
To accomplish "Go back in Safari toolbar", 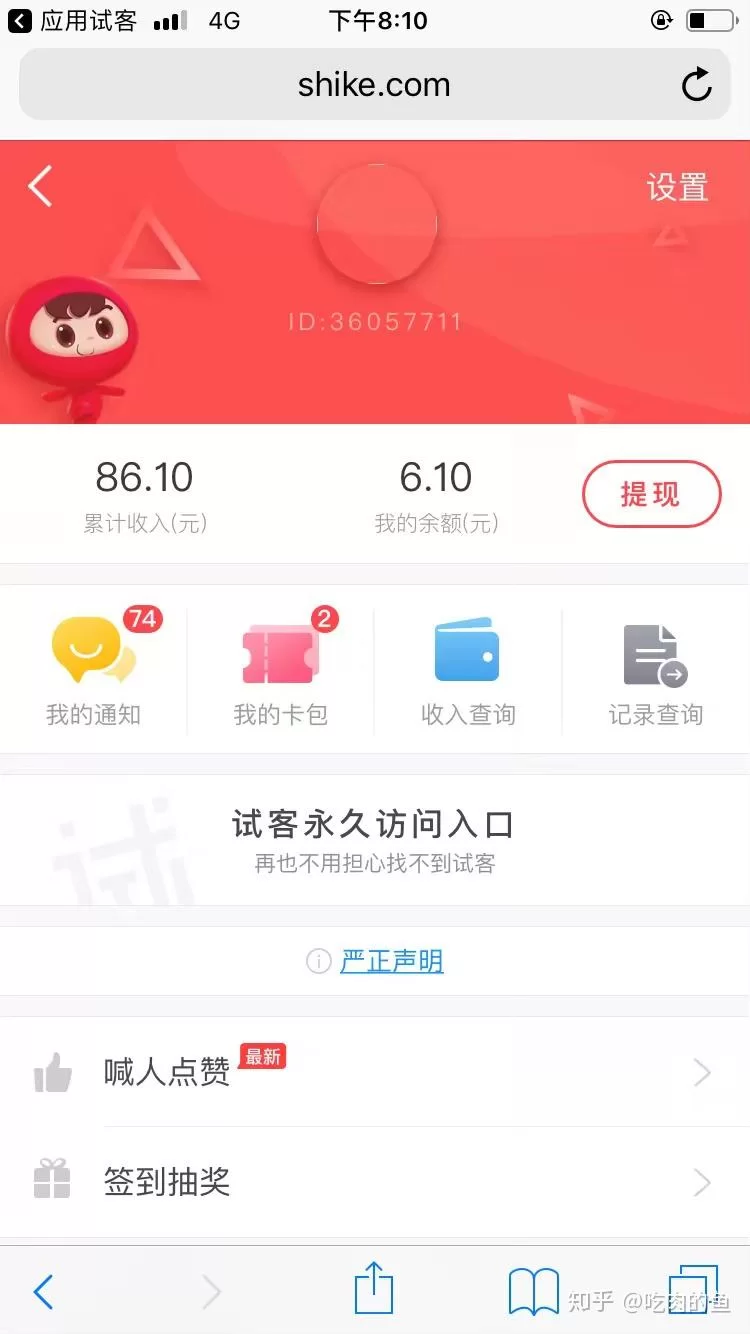I will (43, 1292).
